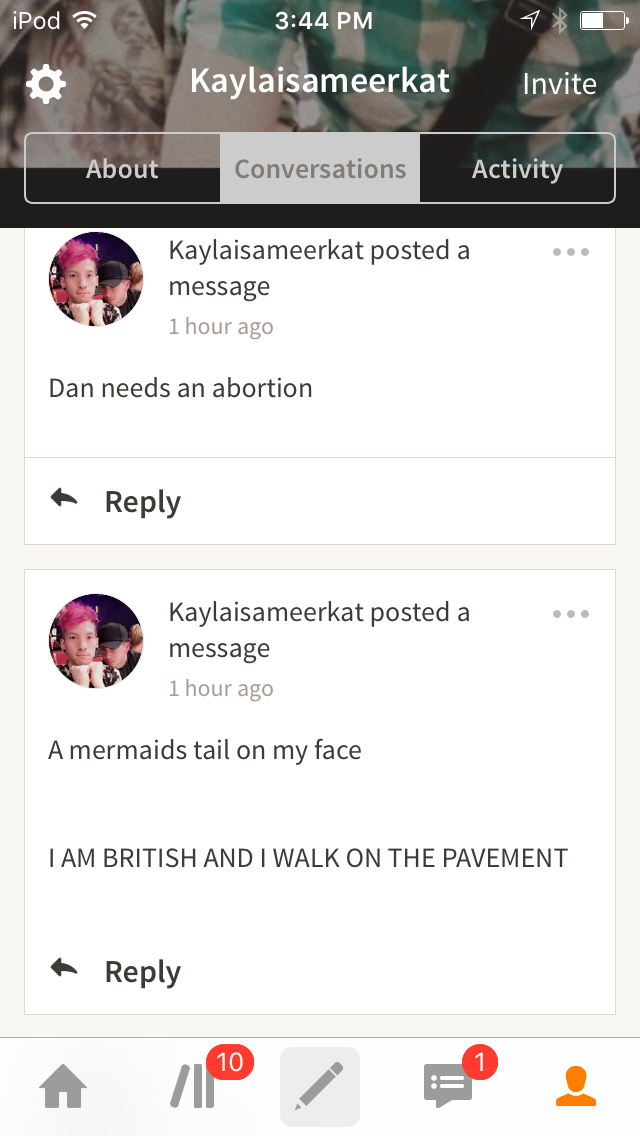Switch to the About tab
Screen dimensions: 640x1136
[x=122, y=168]
